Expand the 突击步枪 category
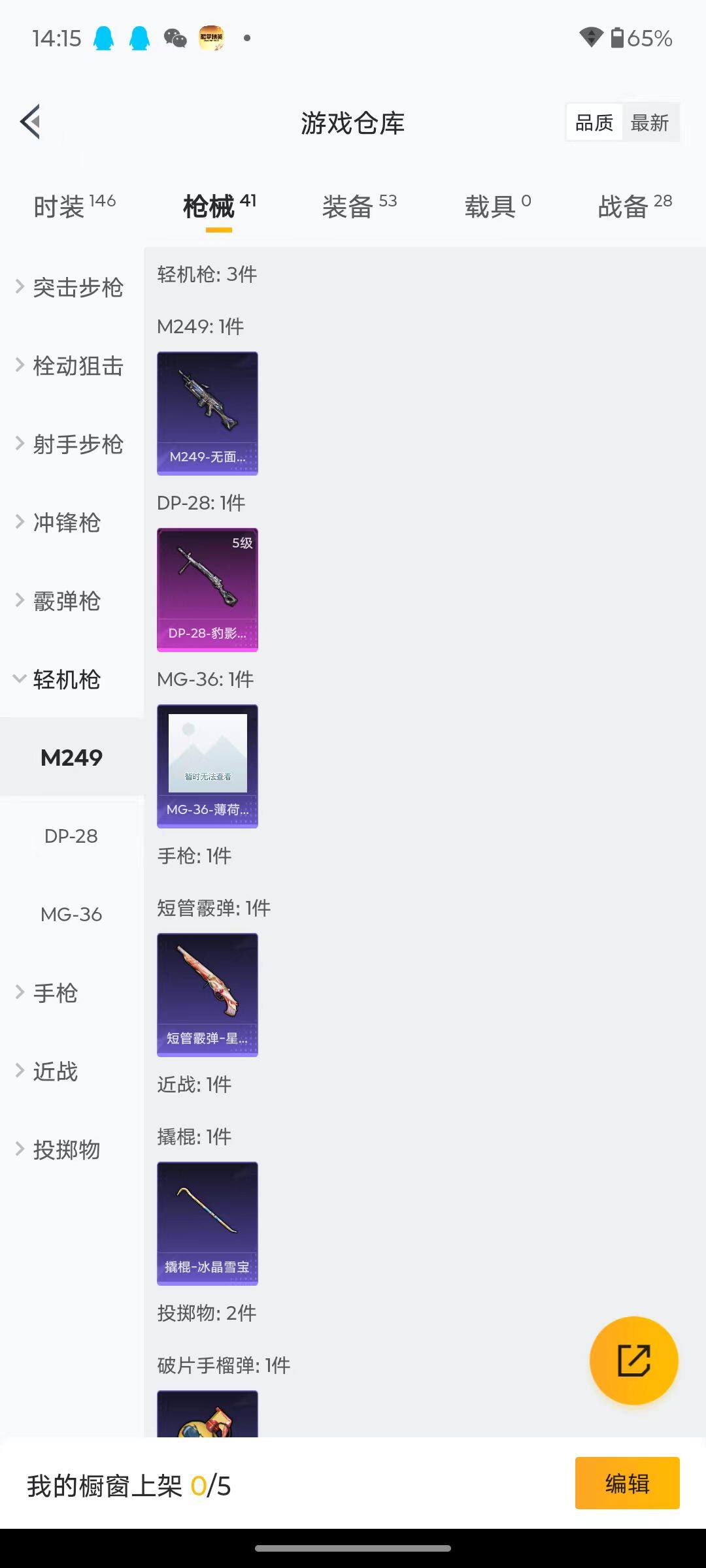 78,287
